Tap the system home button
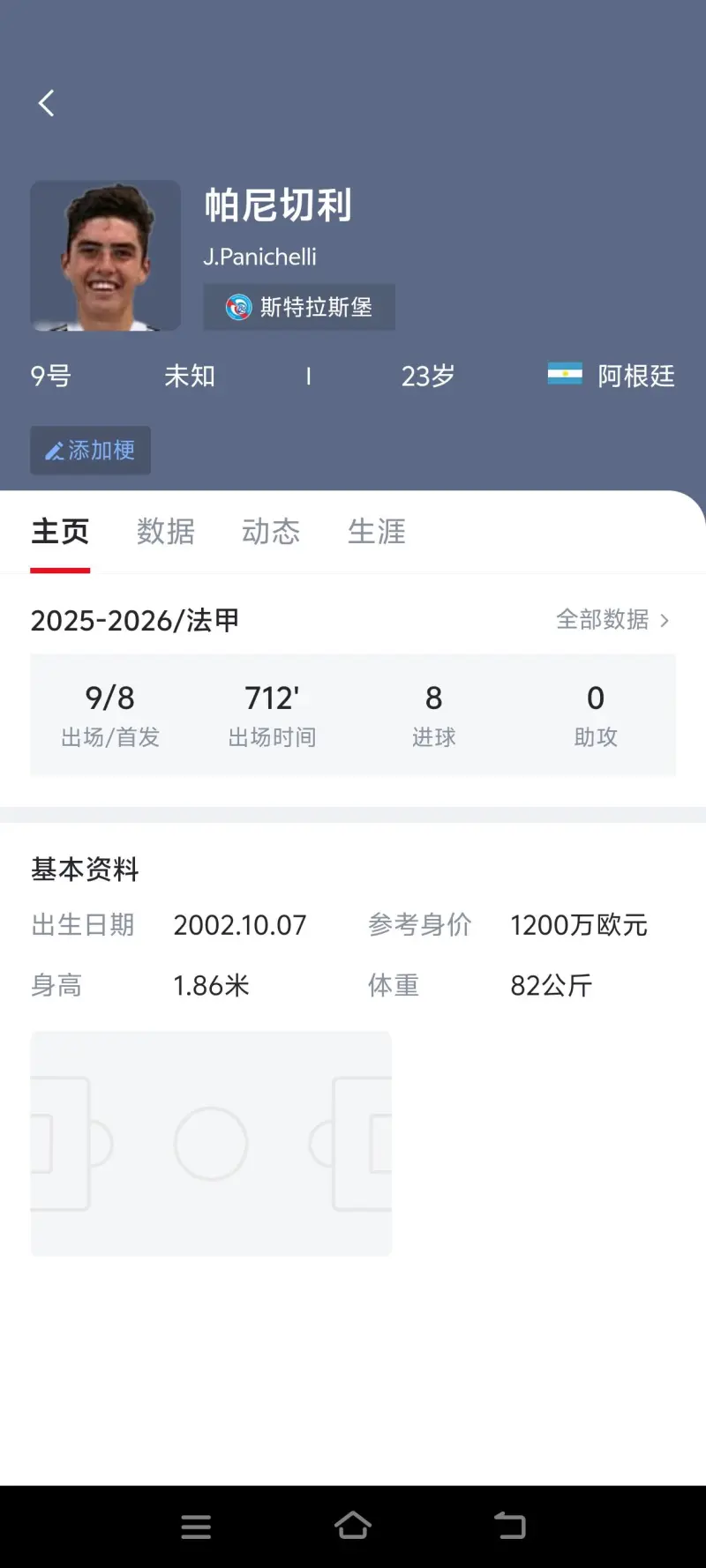Viewport: 706px width, 1568px height. click(353, 1526)
